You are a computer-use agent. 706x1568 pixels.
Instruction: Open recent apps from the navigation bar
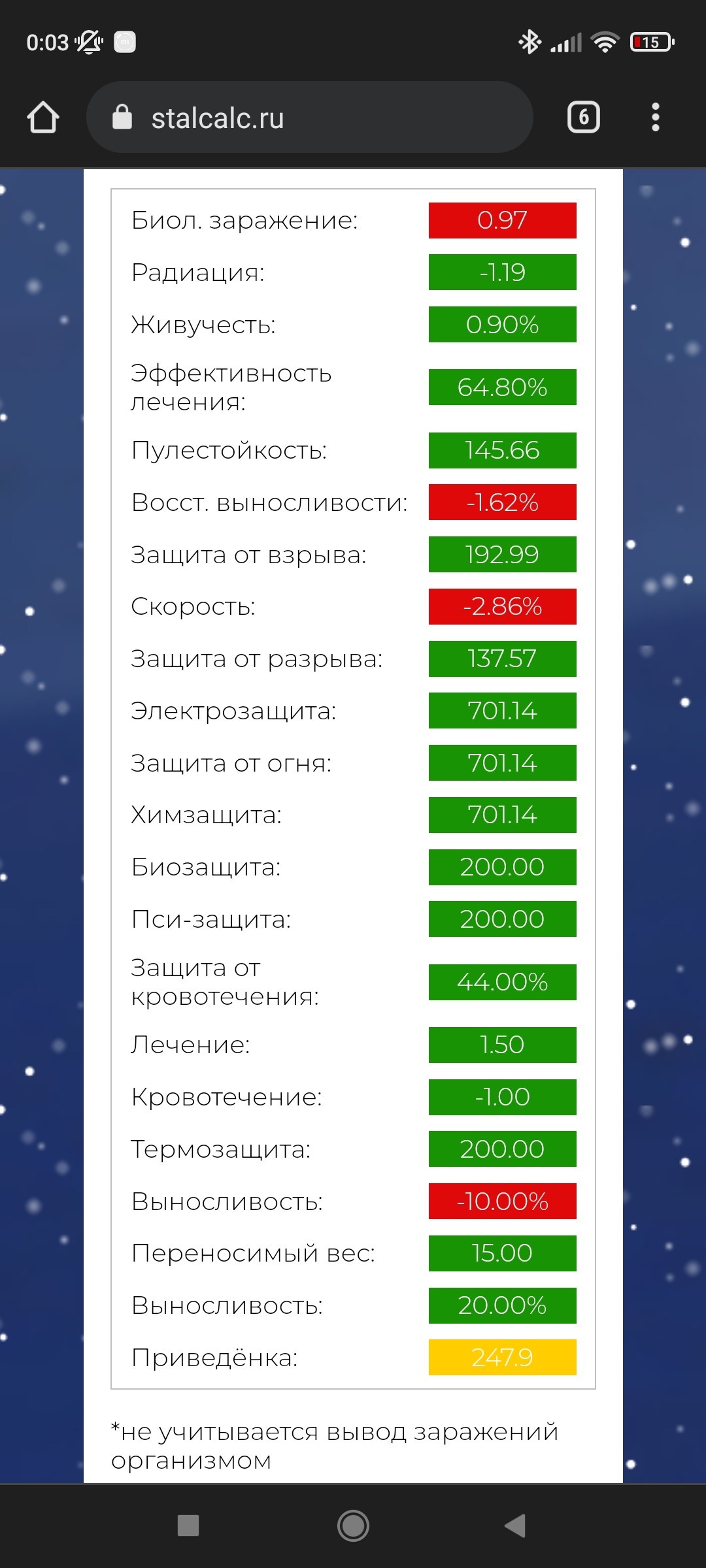pos(188,1526)
